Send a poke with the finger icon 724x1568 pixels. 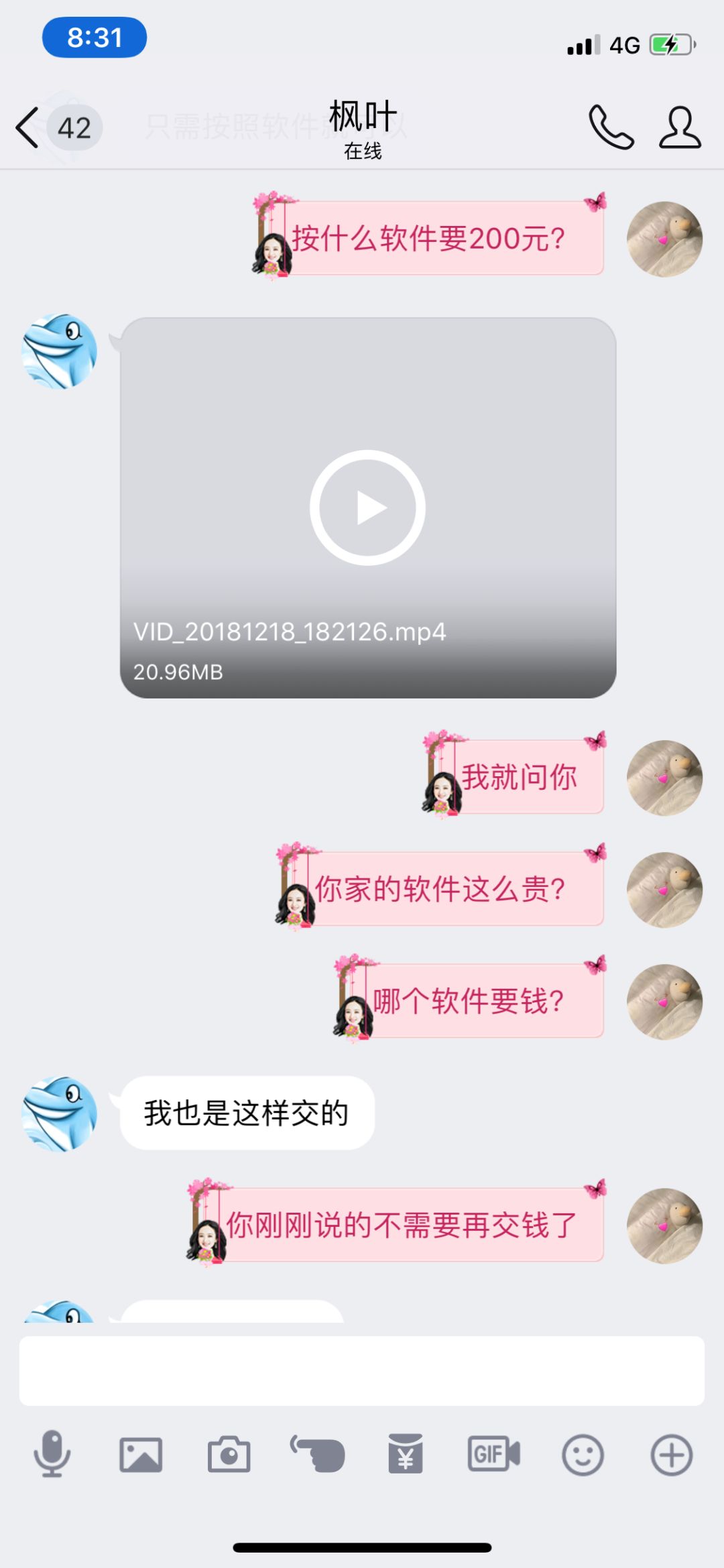[317, 1455]
